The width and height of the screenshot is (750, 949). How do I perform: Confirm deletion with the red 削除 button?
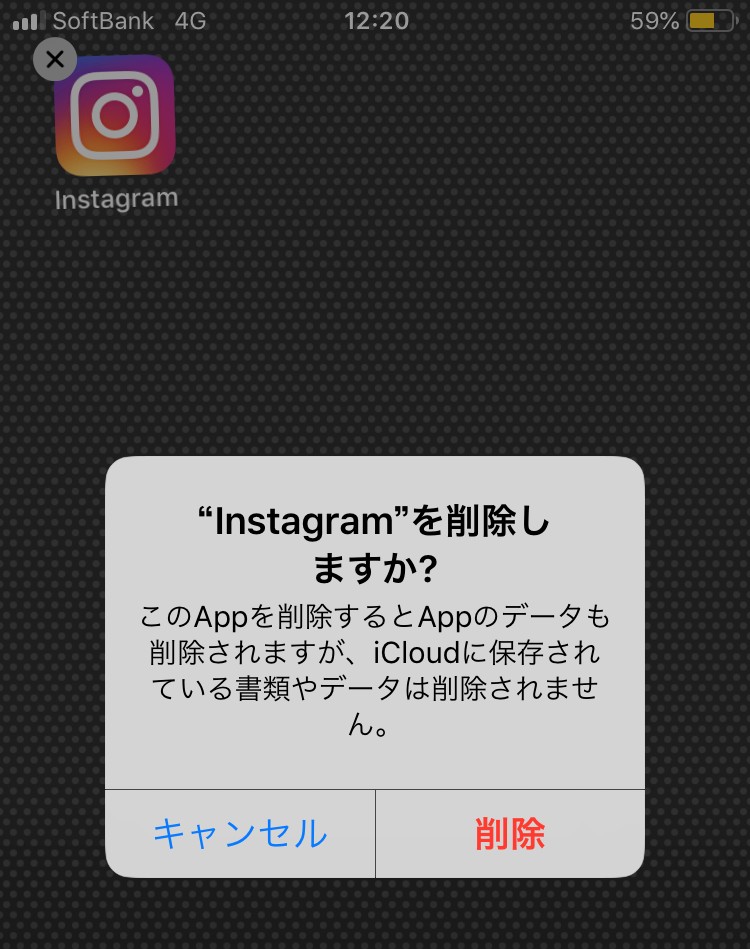(x=510, y=833)
